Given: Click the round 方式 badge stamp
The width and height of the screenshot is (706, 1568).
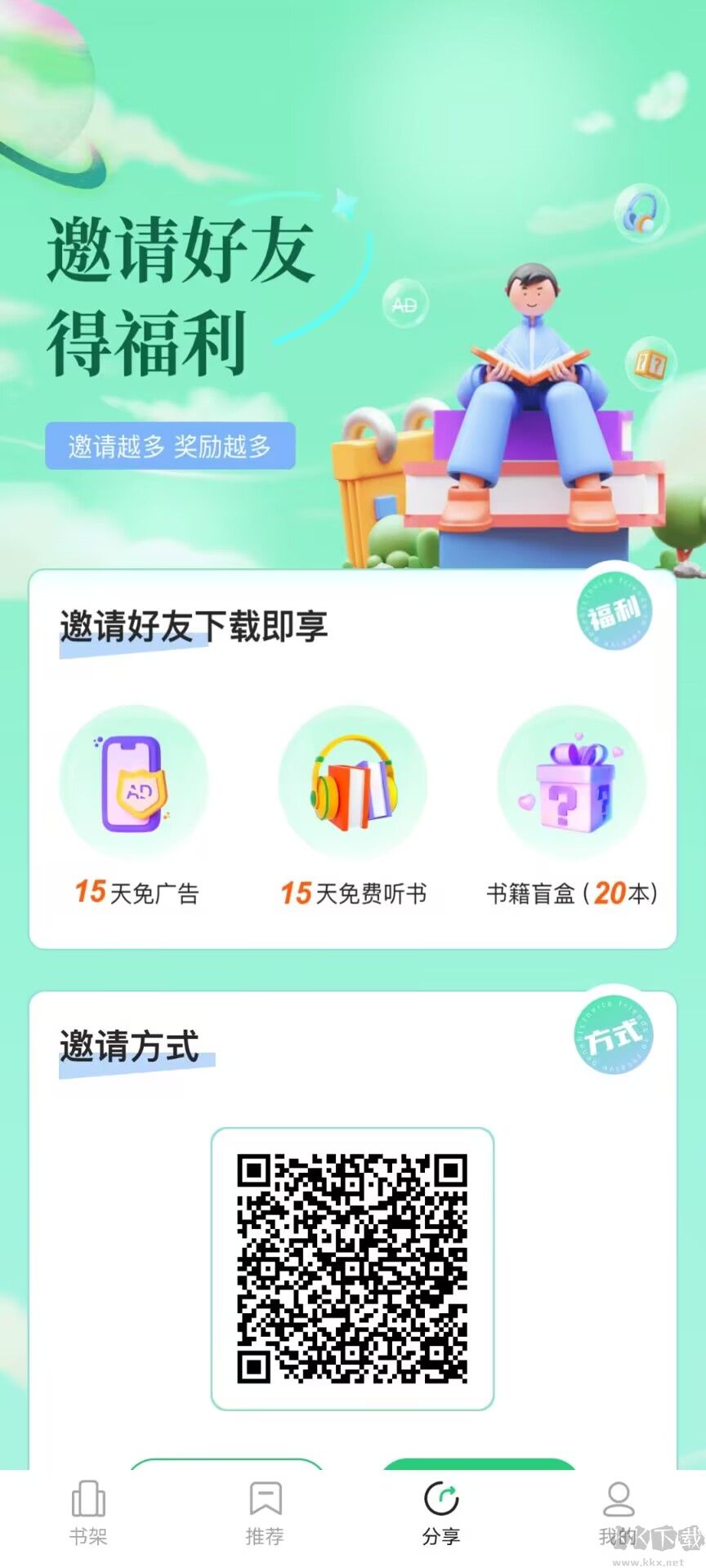Looking at the screenshot, I should pos(614,1035).
